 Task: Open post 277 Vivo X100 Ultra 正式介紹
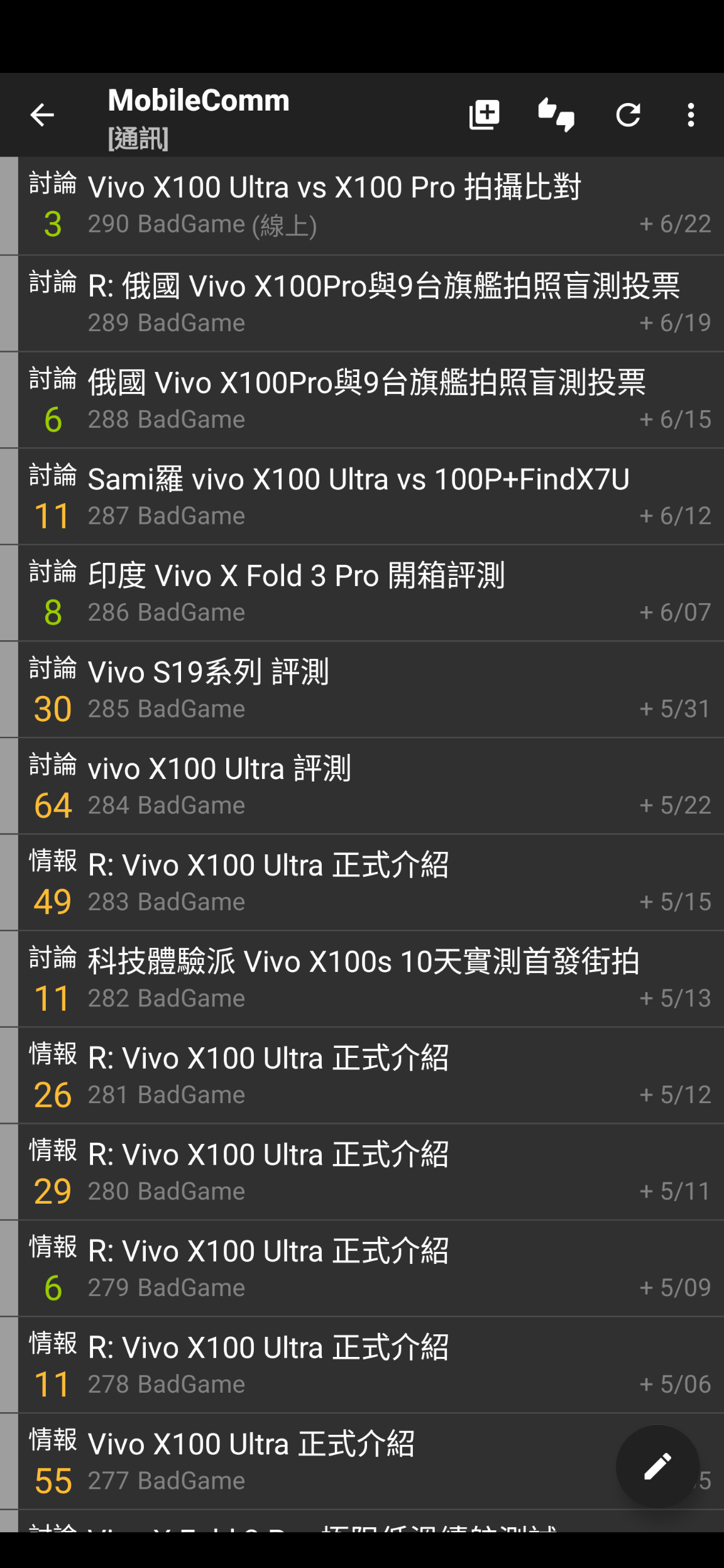(314, 1462)
